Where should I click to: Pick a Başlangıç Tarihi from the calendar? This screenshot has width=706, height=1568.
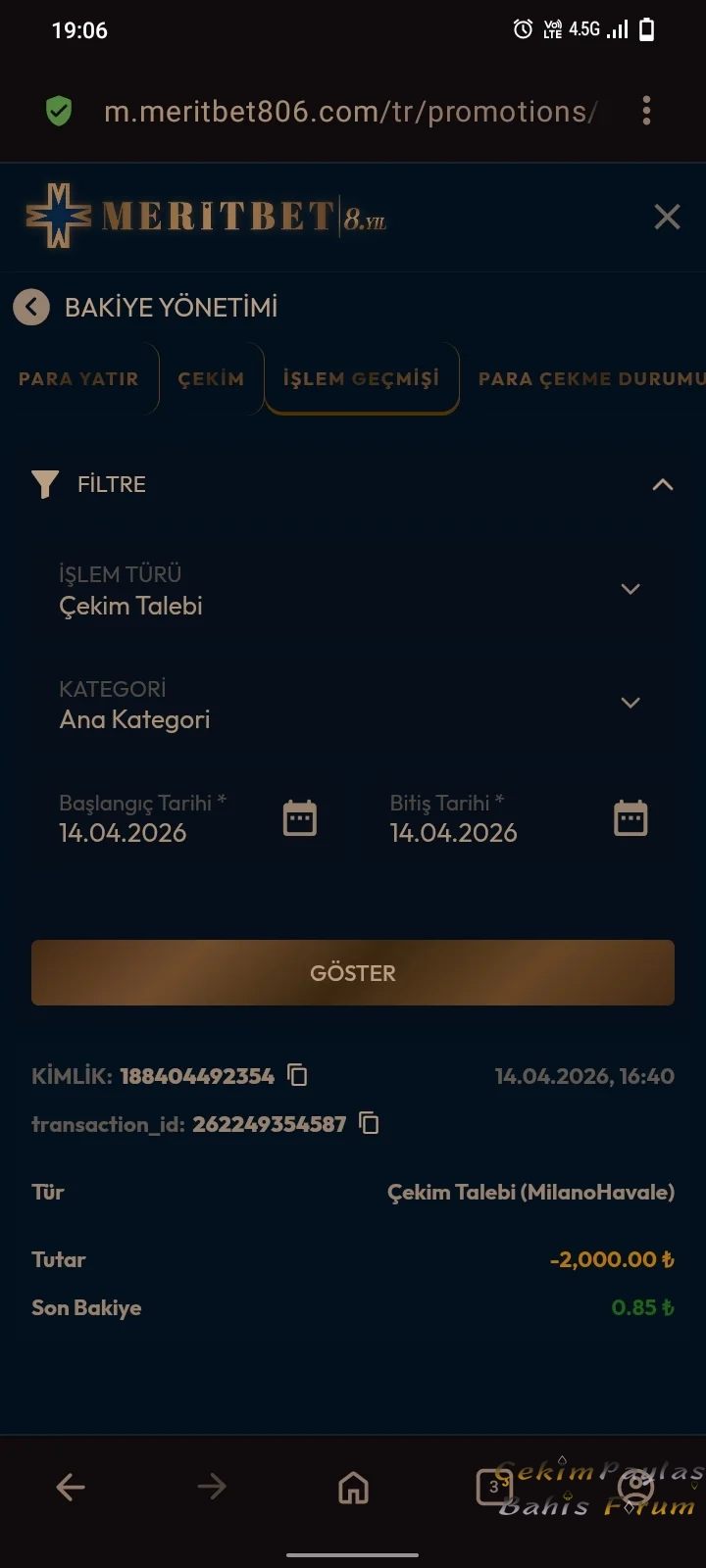(x=300, y=818)
